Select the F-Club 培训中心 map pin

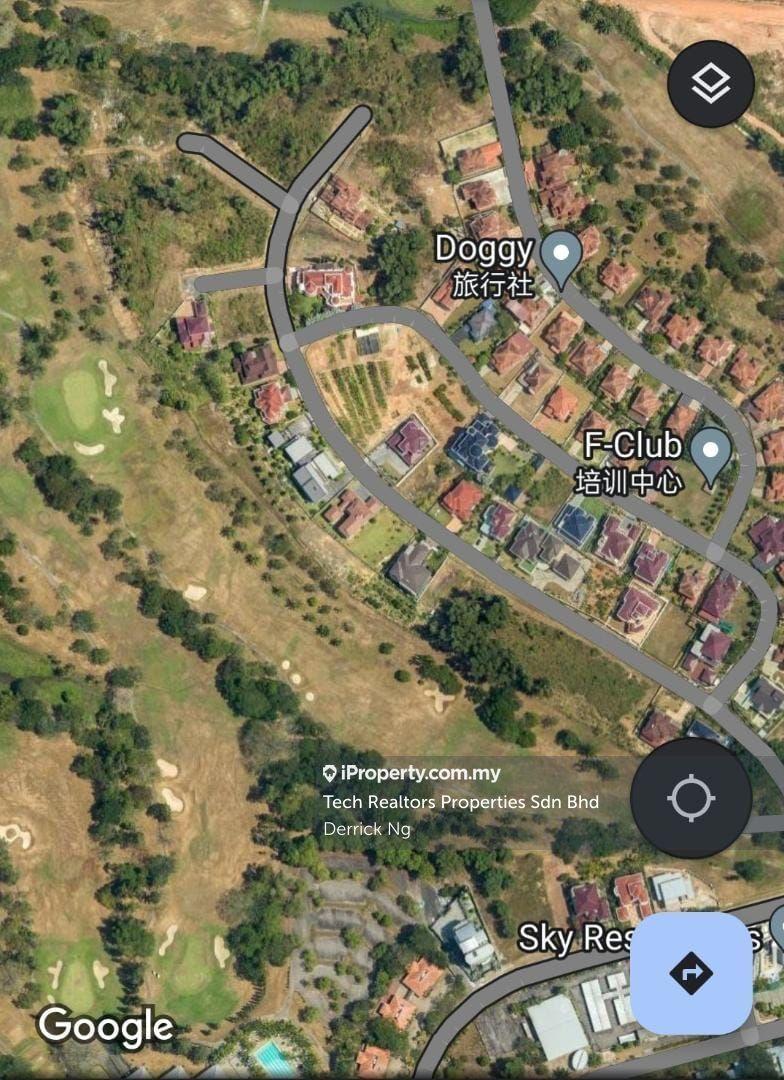(x=710, y=455)
